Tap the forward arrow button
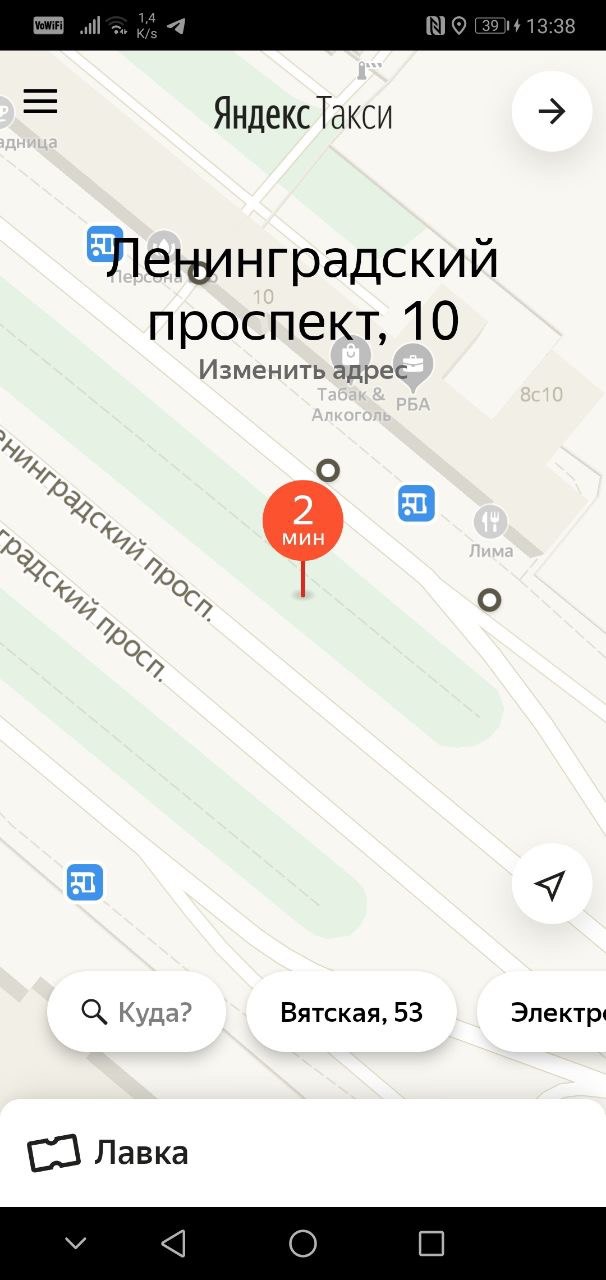This screenshot has width=606, height=1280. tap(551, 111)
